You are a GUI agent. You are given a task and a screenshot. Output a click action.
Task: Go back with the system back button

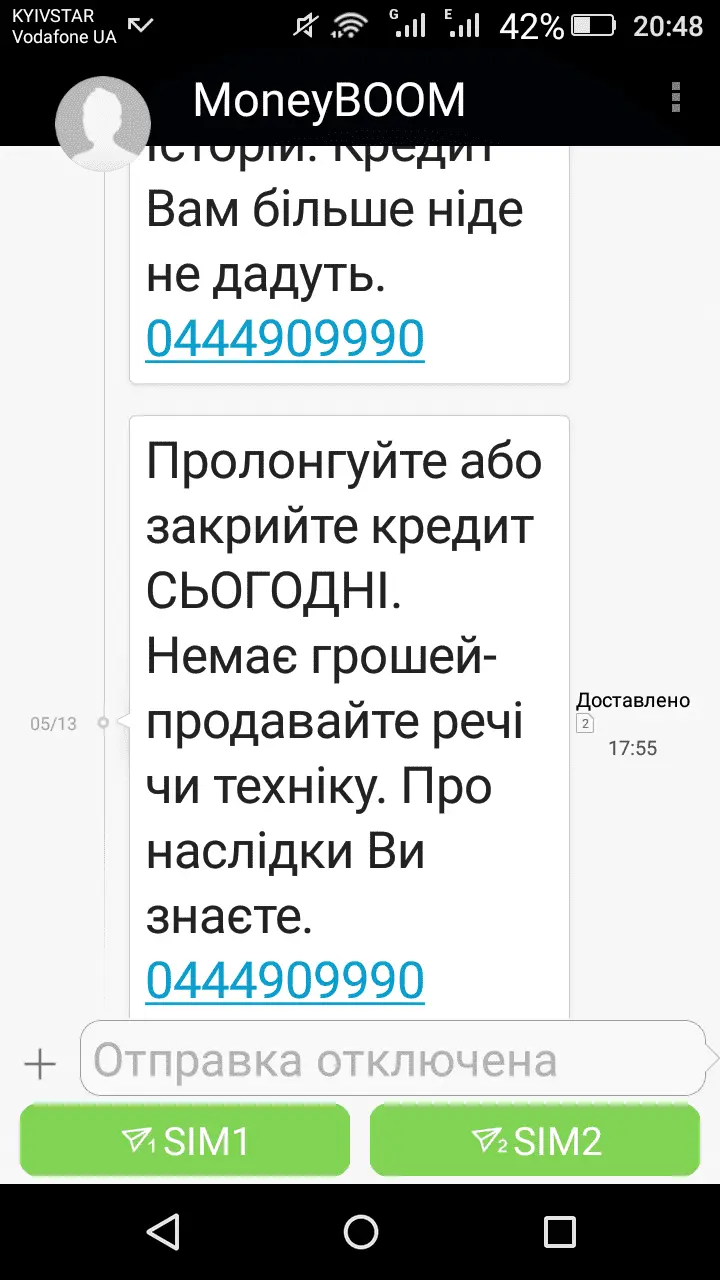pos(162,1231)
